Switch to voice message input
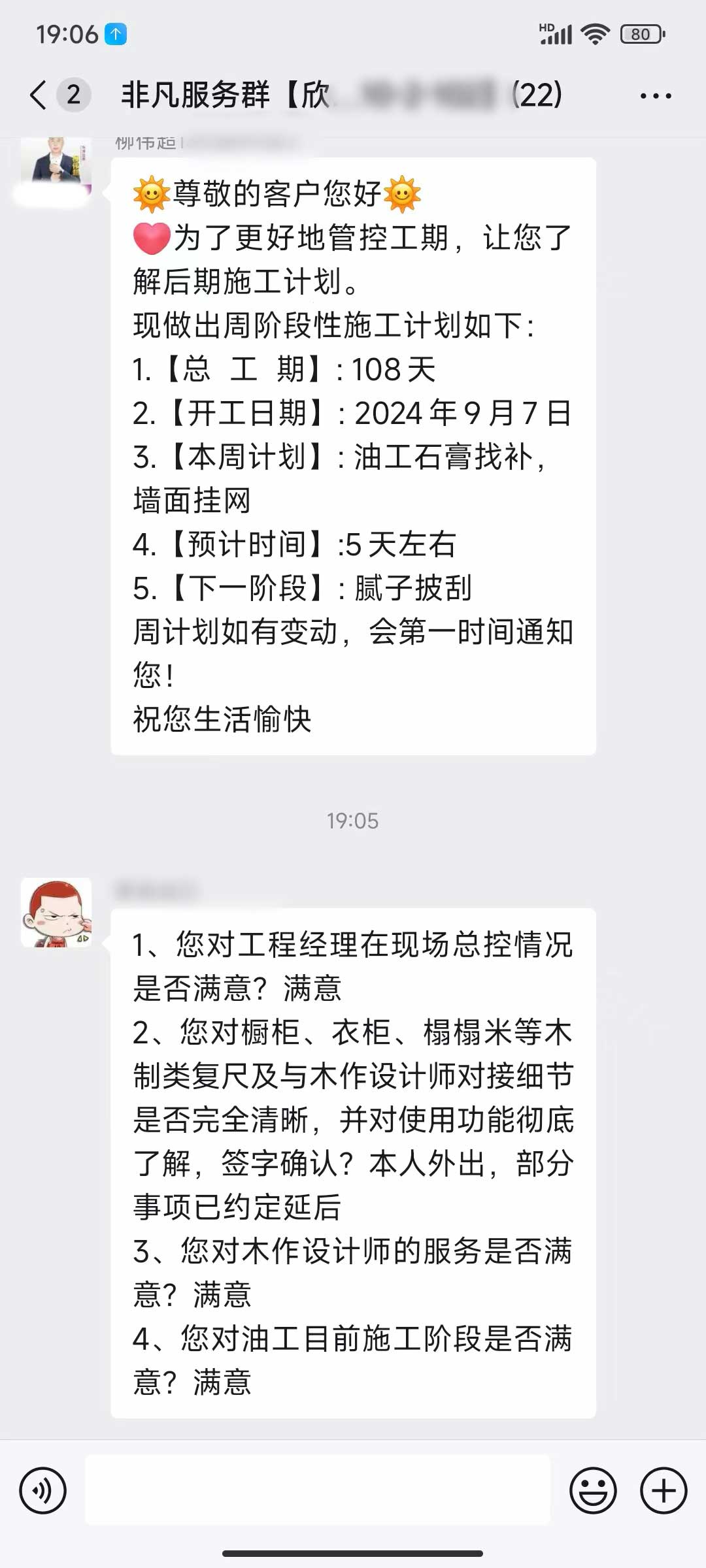The height and width of the screenshot is (1568, 706). (x=43, y=1491)
